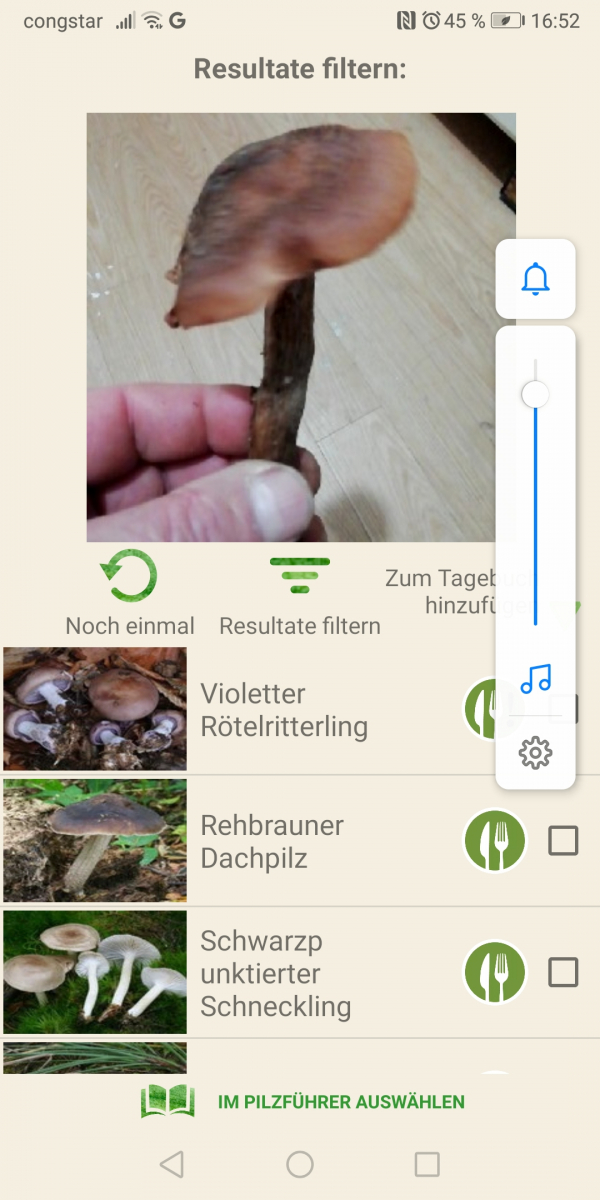
Task: Tap edibility icon for Rehbrauner Dachpilz
Action: click(x=495, y=841)
